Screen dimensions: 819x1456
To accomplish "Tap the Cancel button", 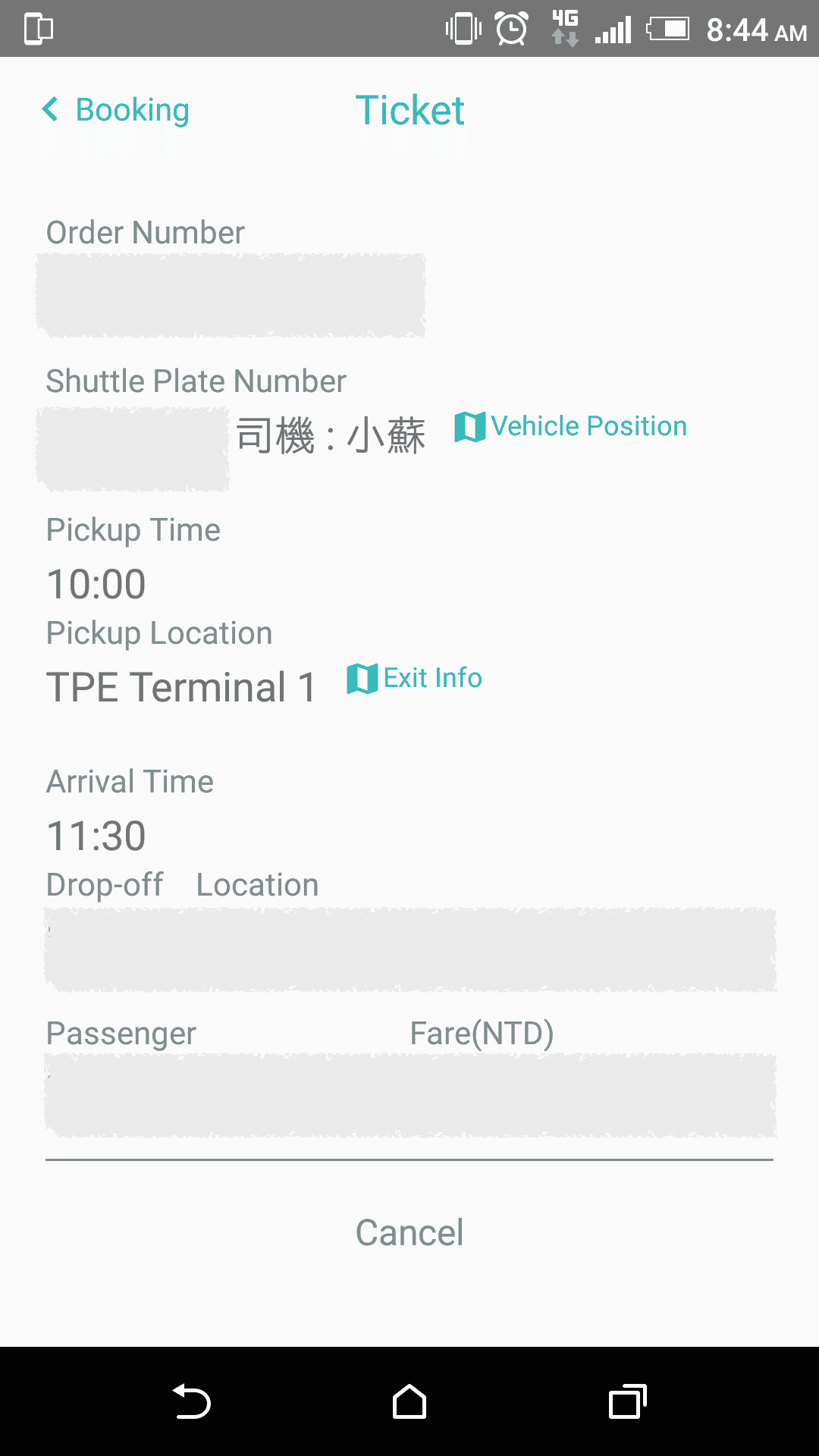I will coord(409,1232).
